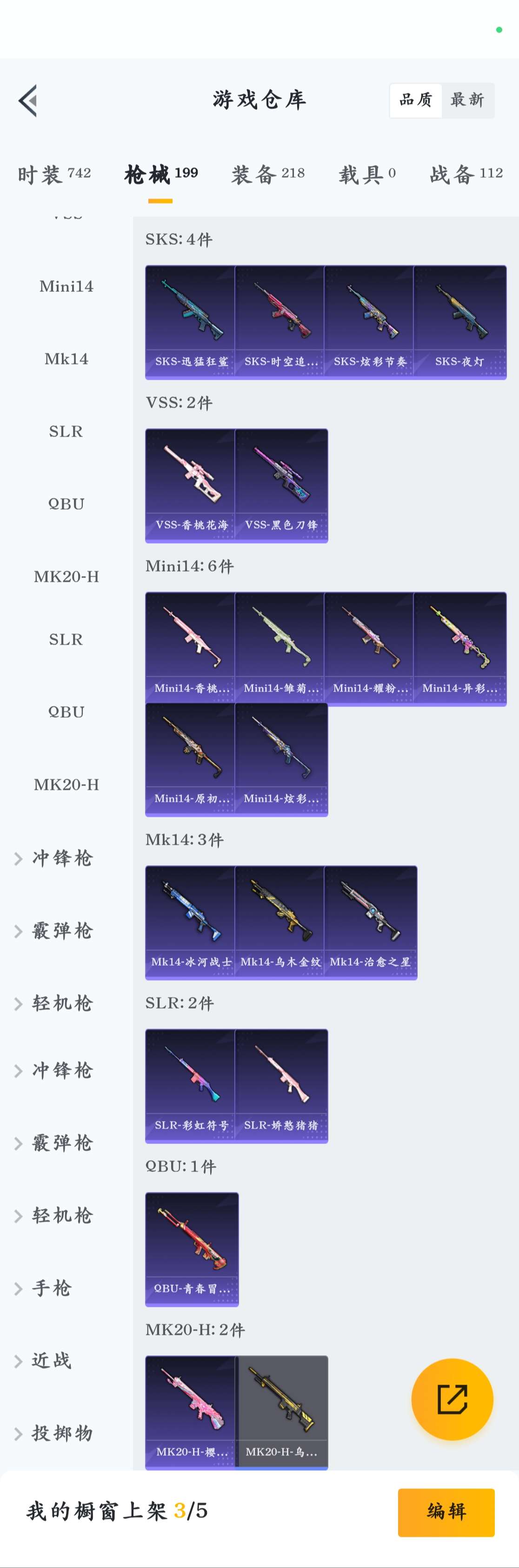Tap the 编辑 button
The image size is (519, 1568).
[446, 1512]
